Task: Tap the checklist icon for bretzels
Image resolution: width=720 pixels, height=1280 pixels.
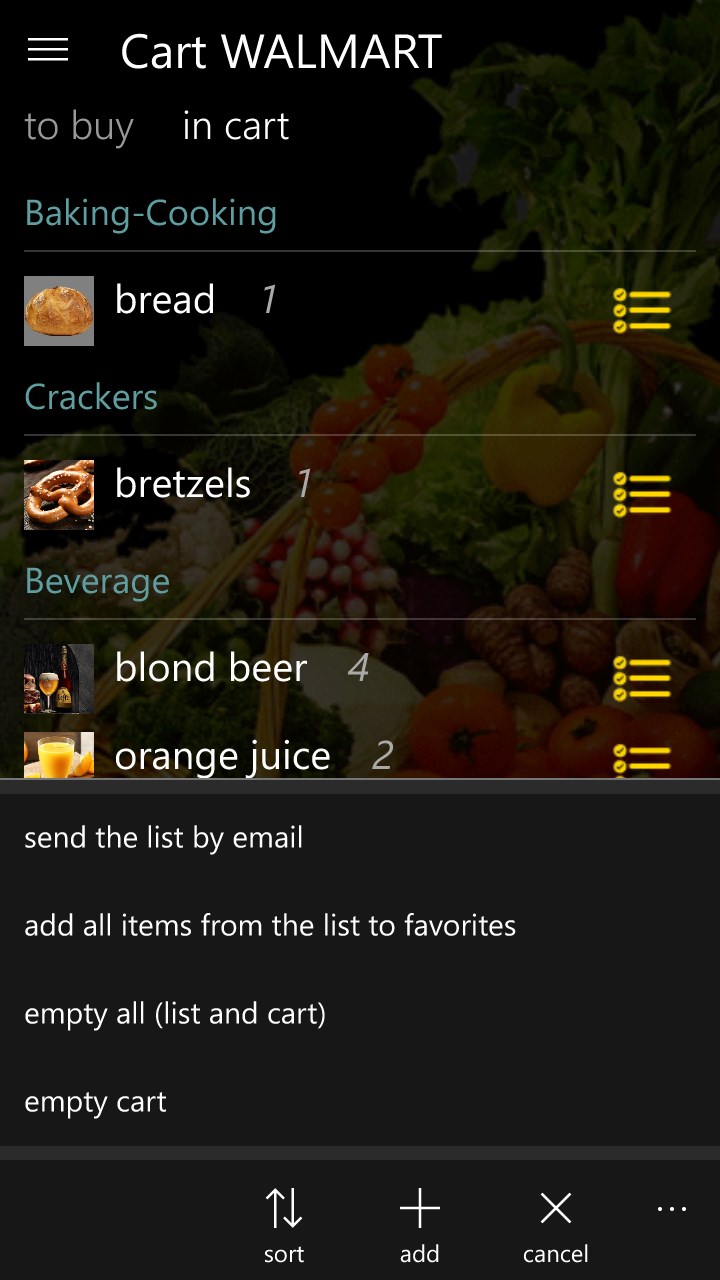Action: (642, 494)
